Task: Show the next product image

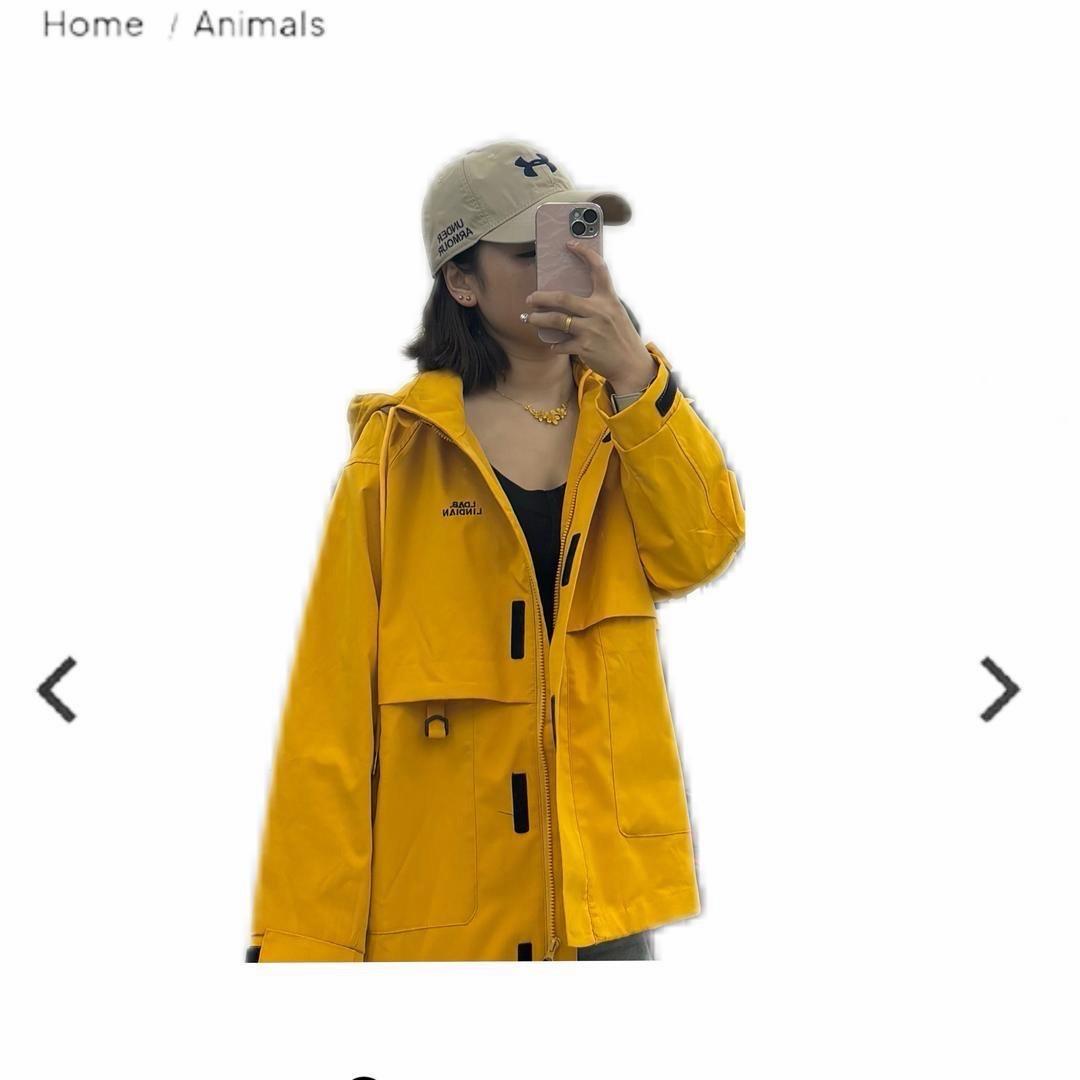Action: click(x=999, y=689)
